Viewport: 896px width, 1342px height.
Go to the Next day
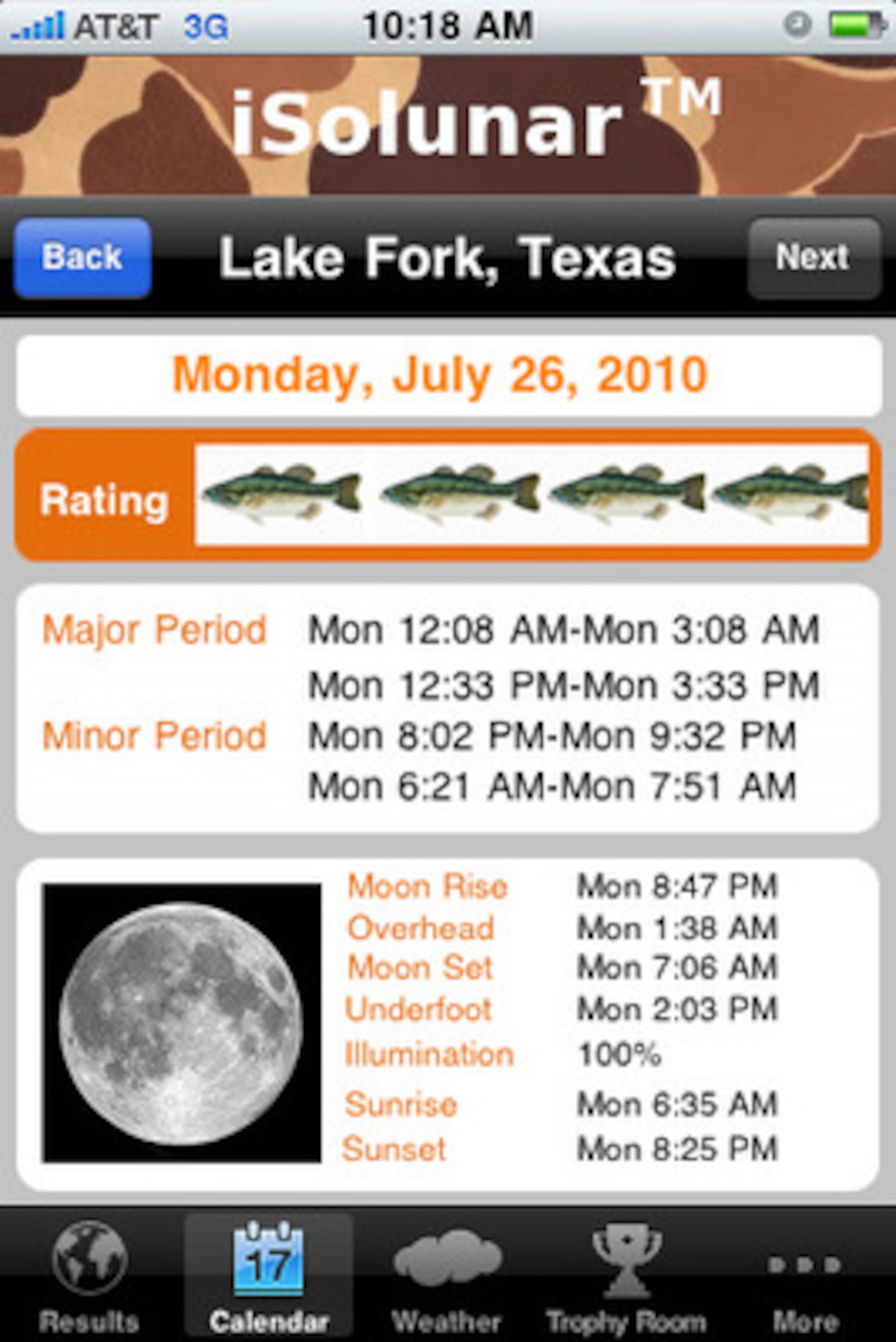pyautogui.click(x=813, y=258)
